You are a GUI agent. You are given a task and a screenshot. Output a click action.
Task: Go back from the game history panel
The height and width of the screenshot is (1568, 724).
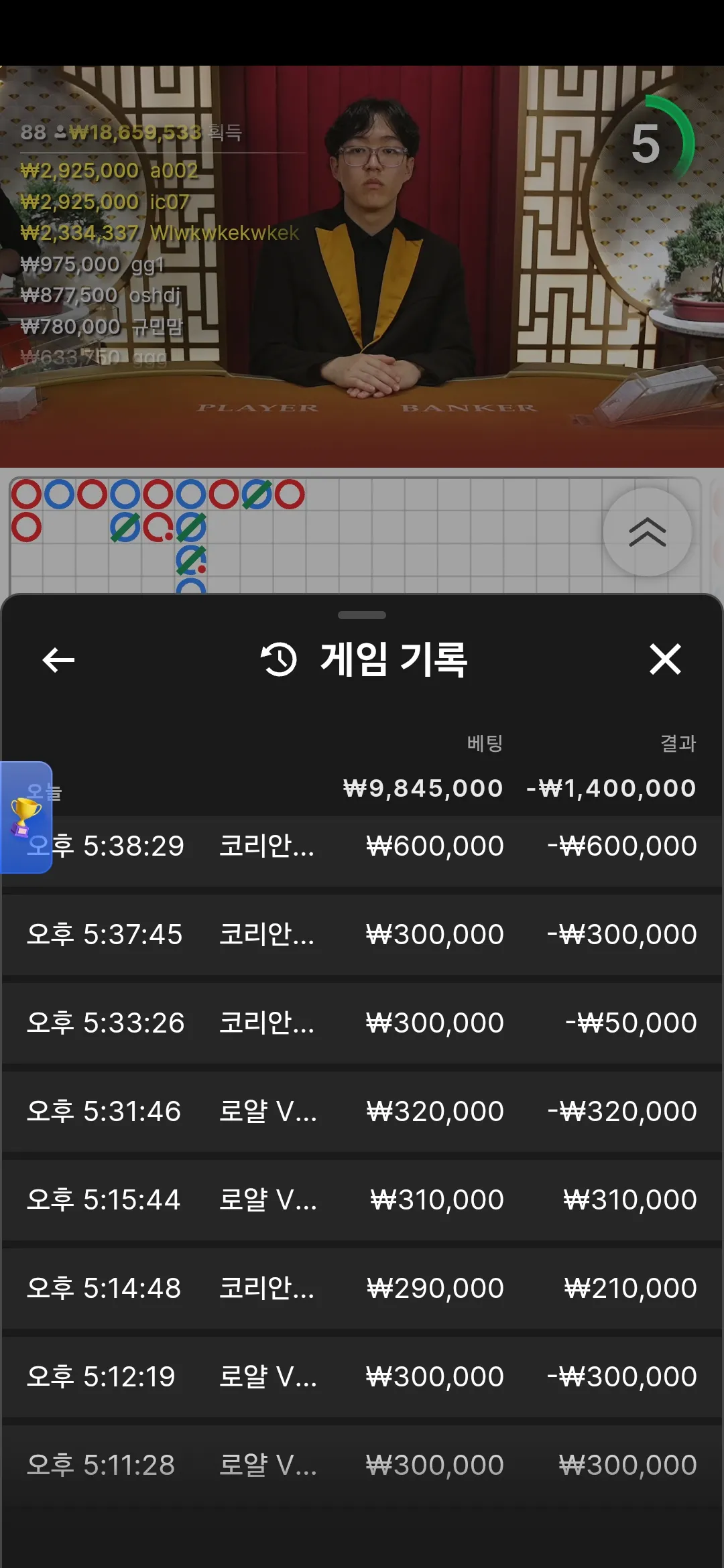click(x=58, y=660)
